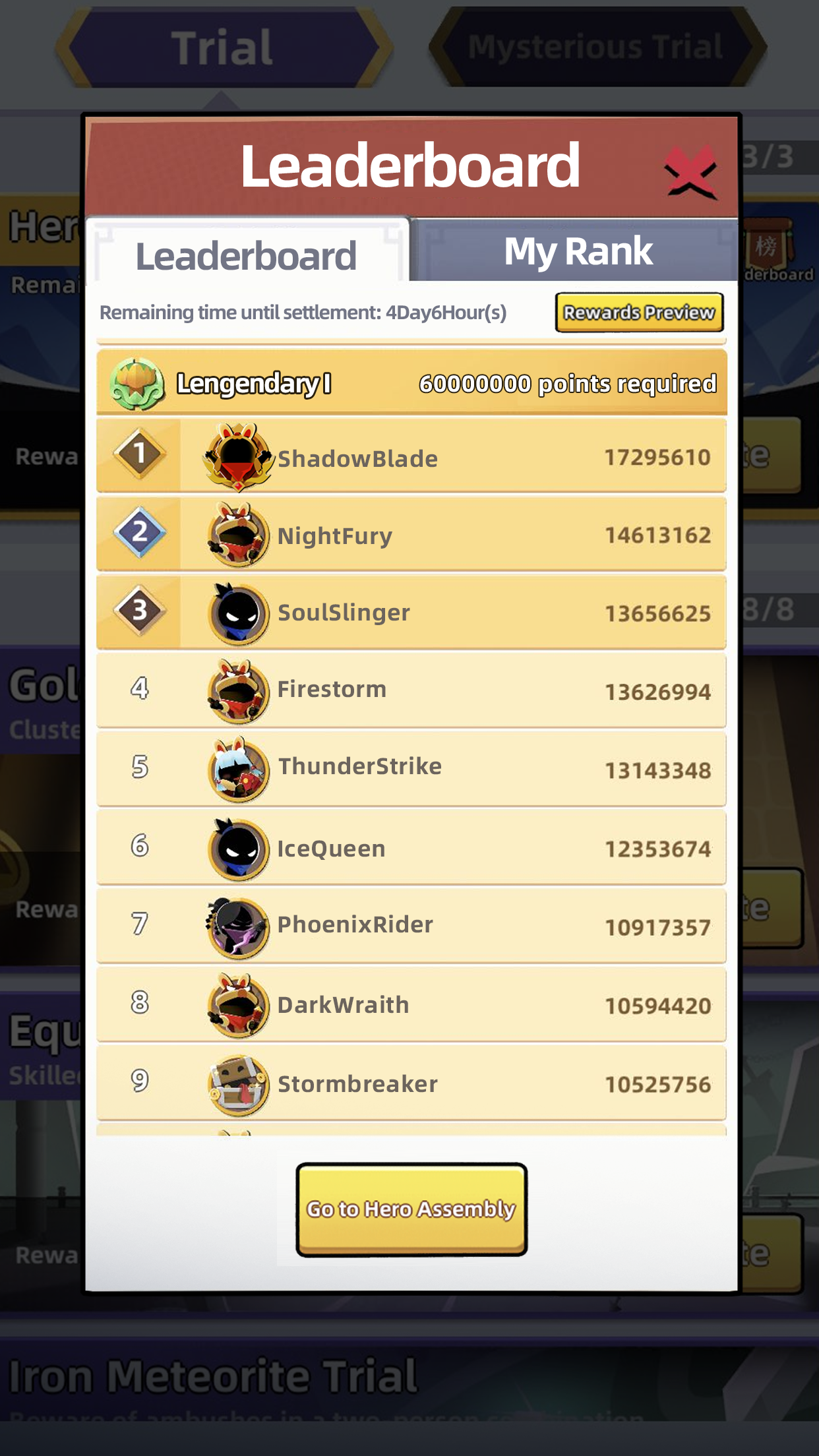Open PhoenixRider's entry
Screen dimensions: 819x1456
pyautogui.click(x=411, y=925)
